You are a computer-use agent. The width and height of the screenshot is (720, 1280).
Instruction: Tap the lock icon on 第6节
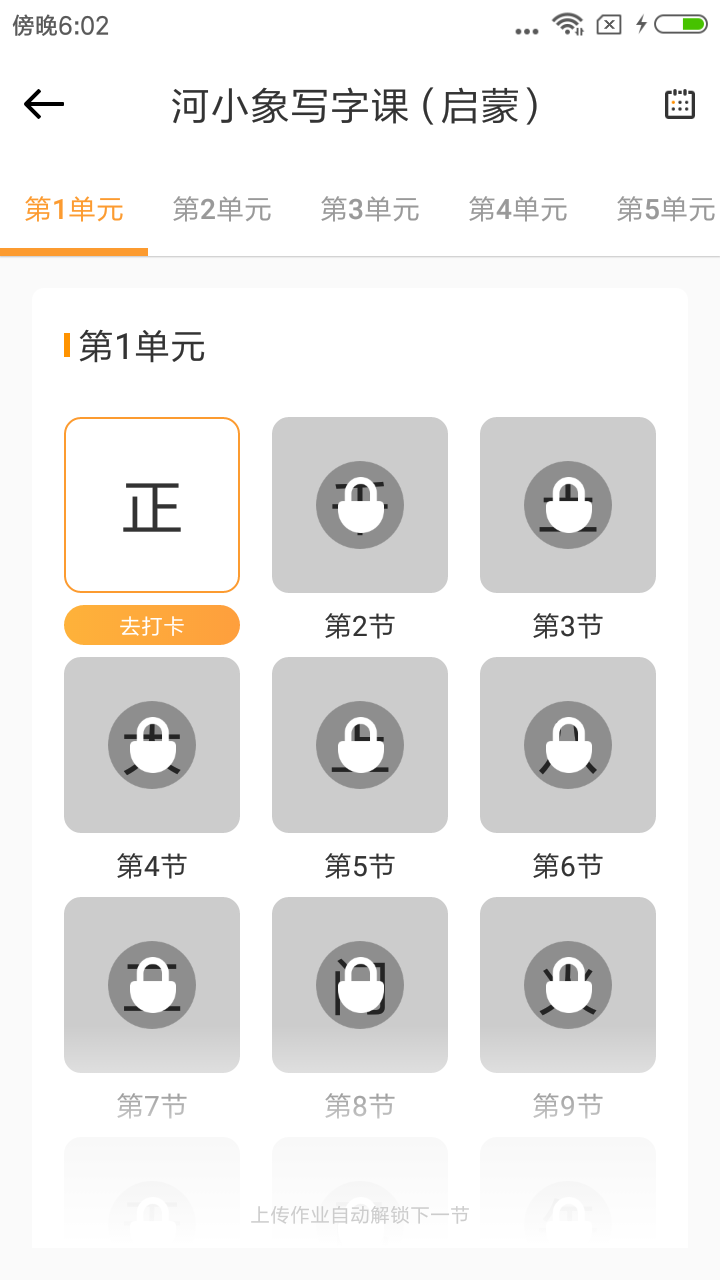pos(567,744)
